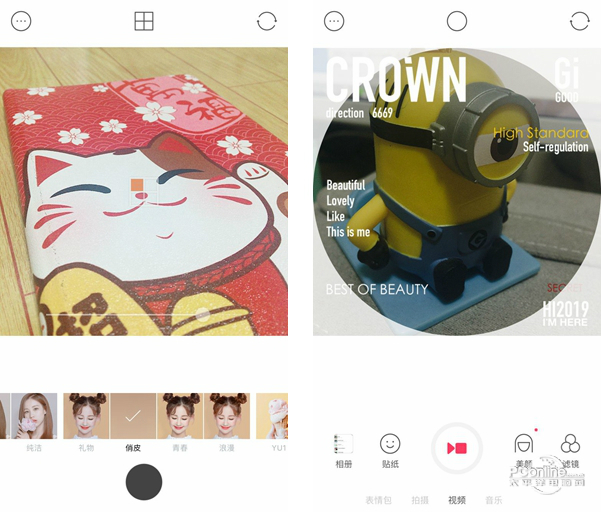This screenshot has width=601, height=512.
Task: Choose the YU1 filter thumbnail
Action: coord(272,417)
